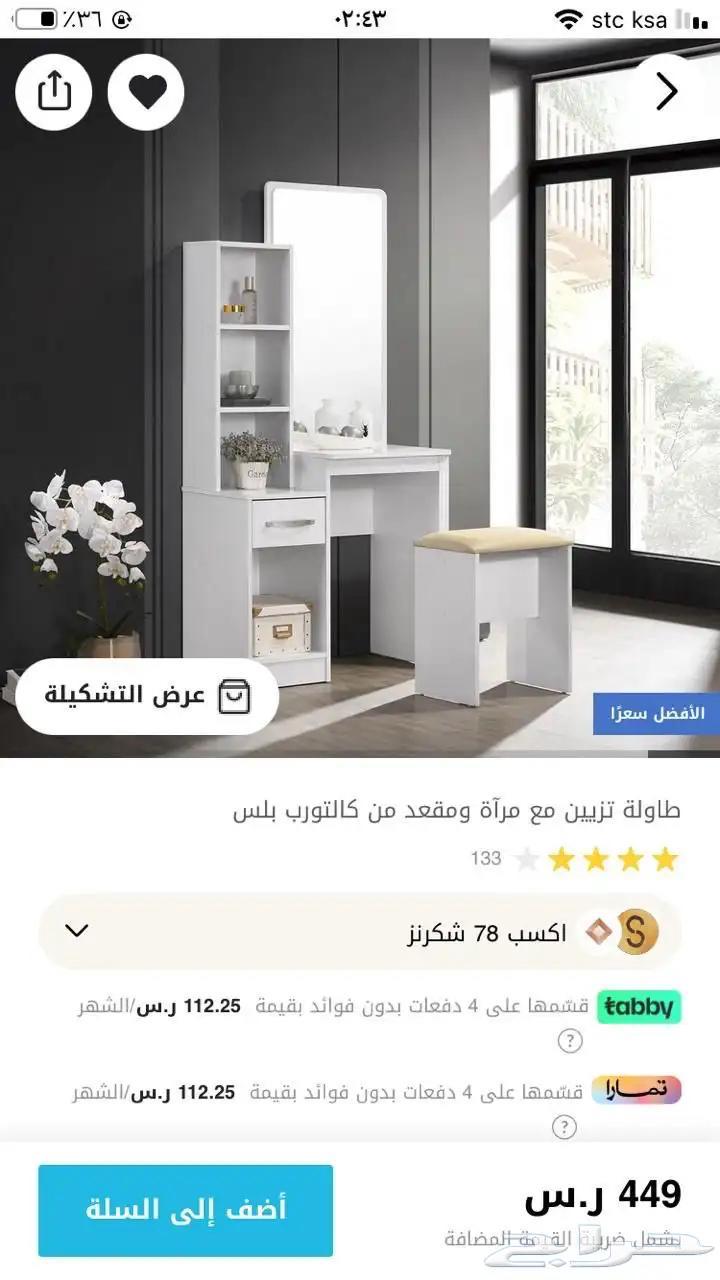
Task: Open the 133 reviews count link
Action: (487, 858)
